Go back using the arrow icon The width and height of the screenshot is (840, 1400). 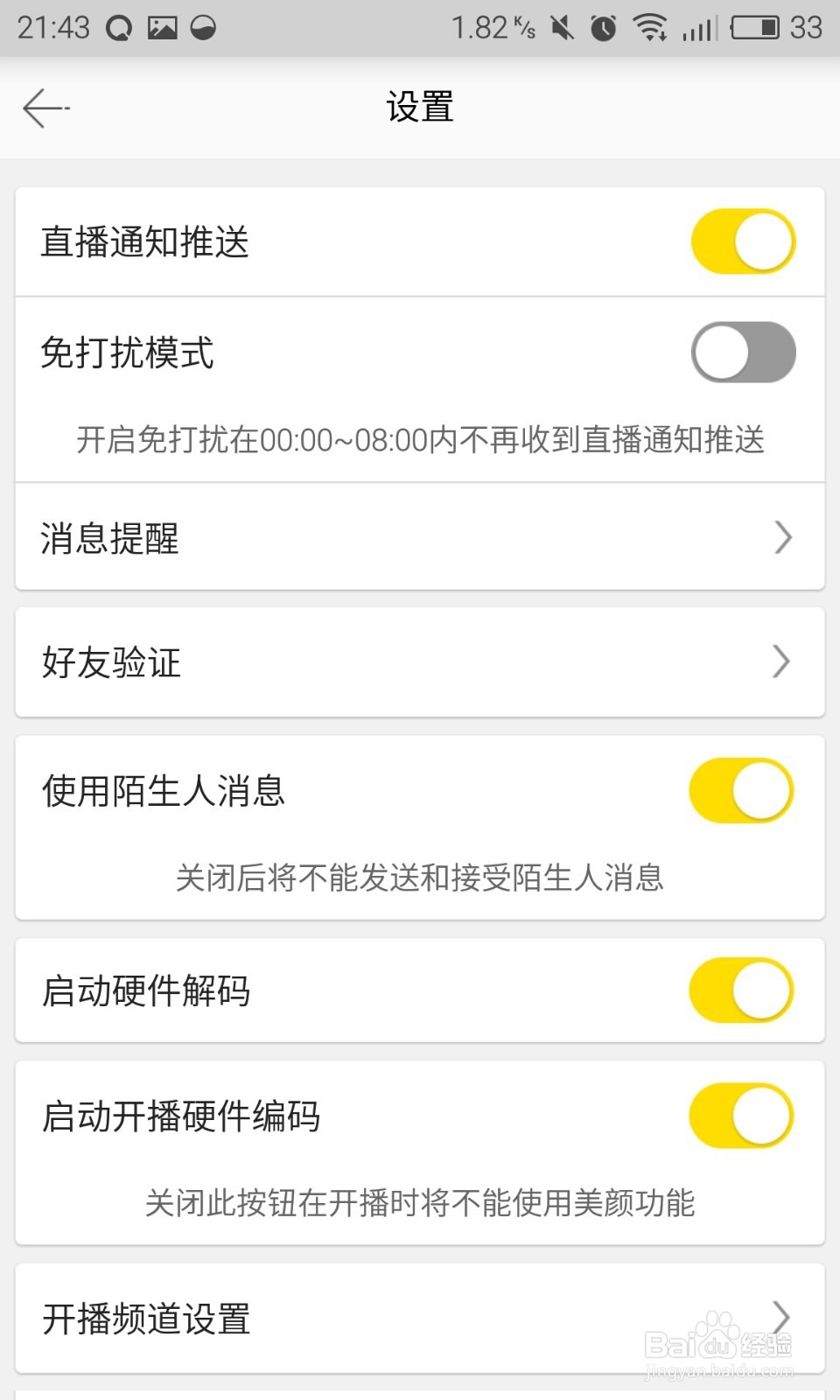(x=45, y=108)
